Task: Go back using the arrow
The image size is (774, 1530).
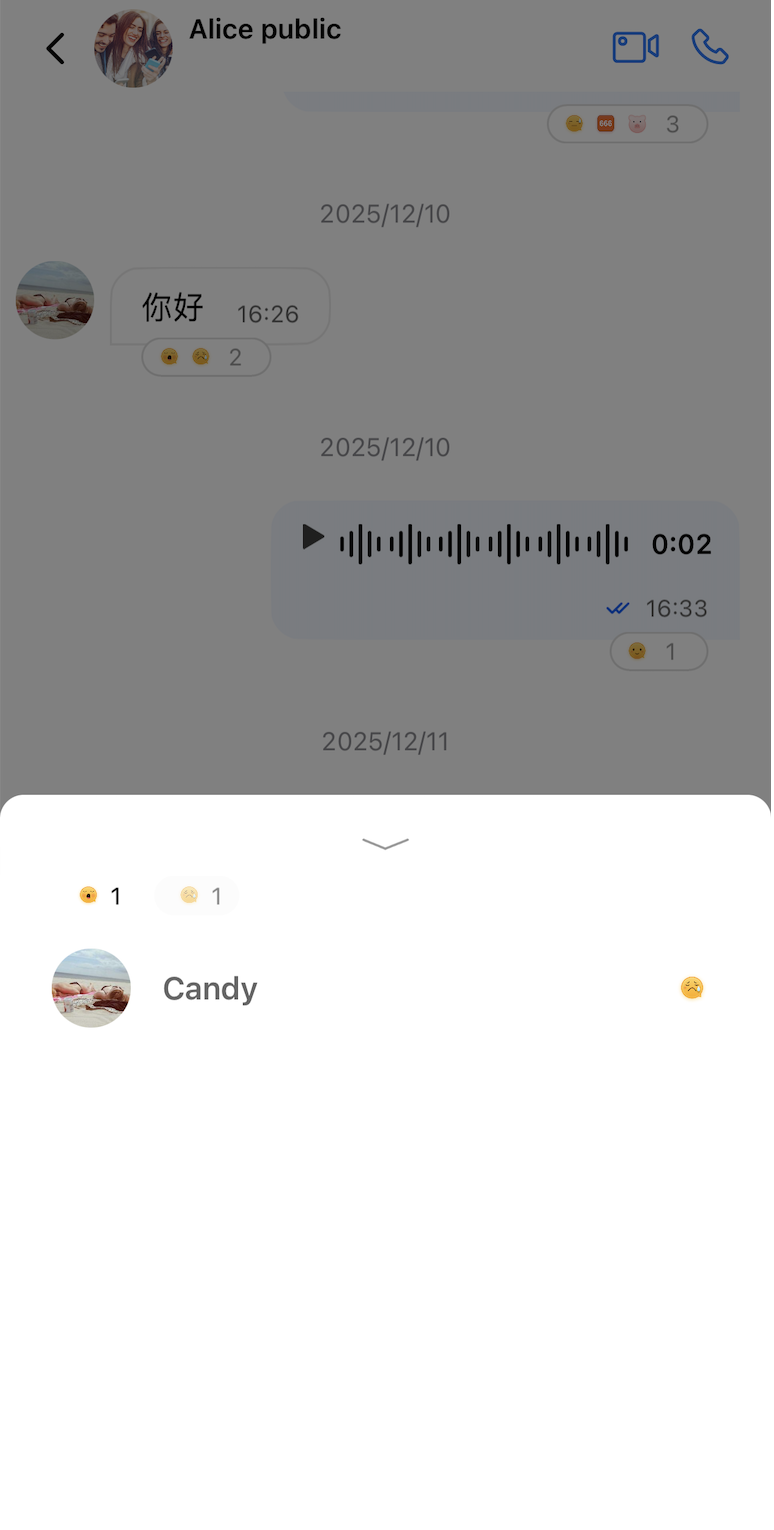Action: 56,48
